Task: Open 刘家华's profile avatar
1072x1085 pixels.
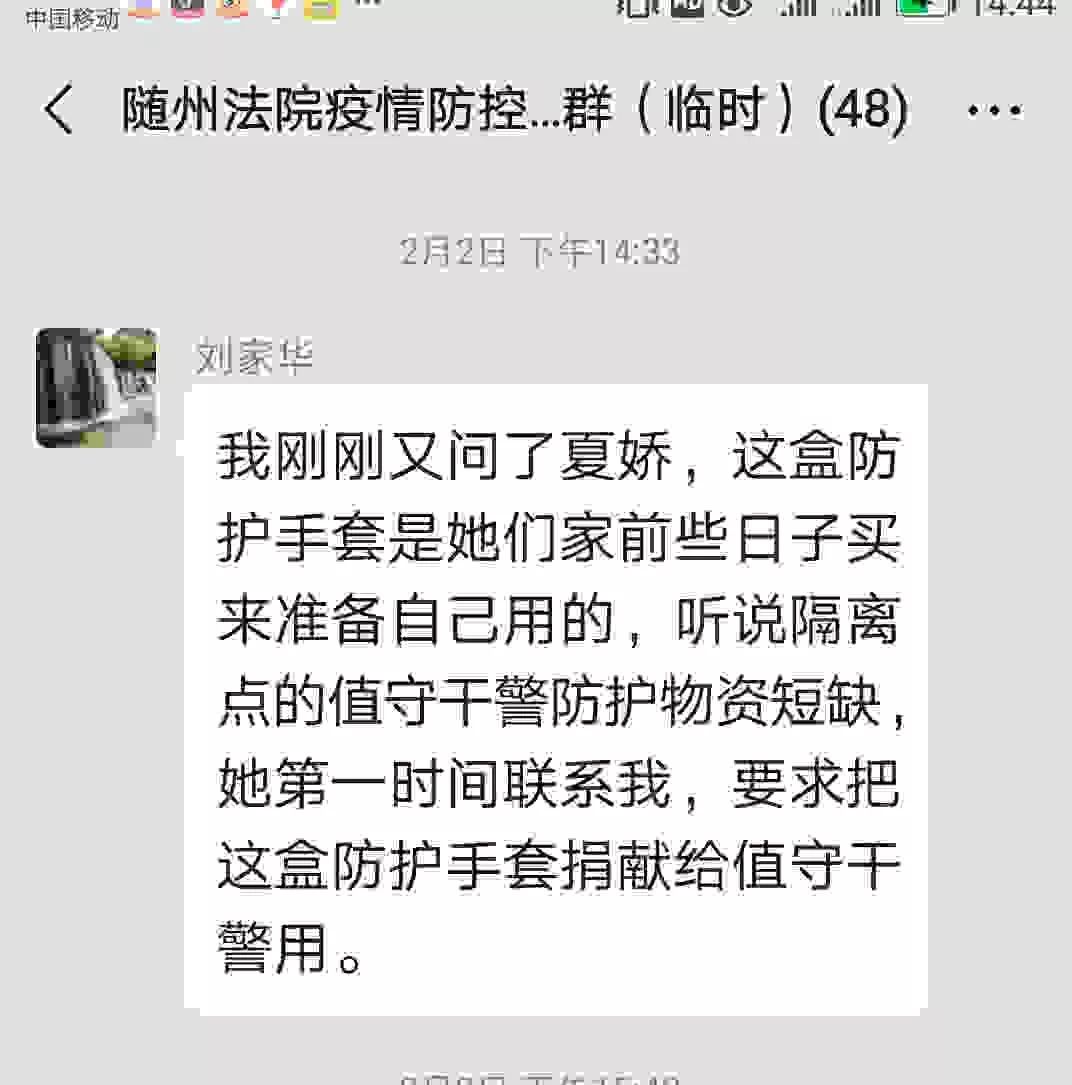Action: tap(97, 387)
